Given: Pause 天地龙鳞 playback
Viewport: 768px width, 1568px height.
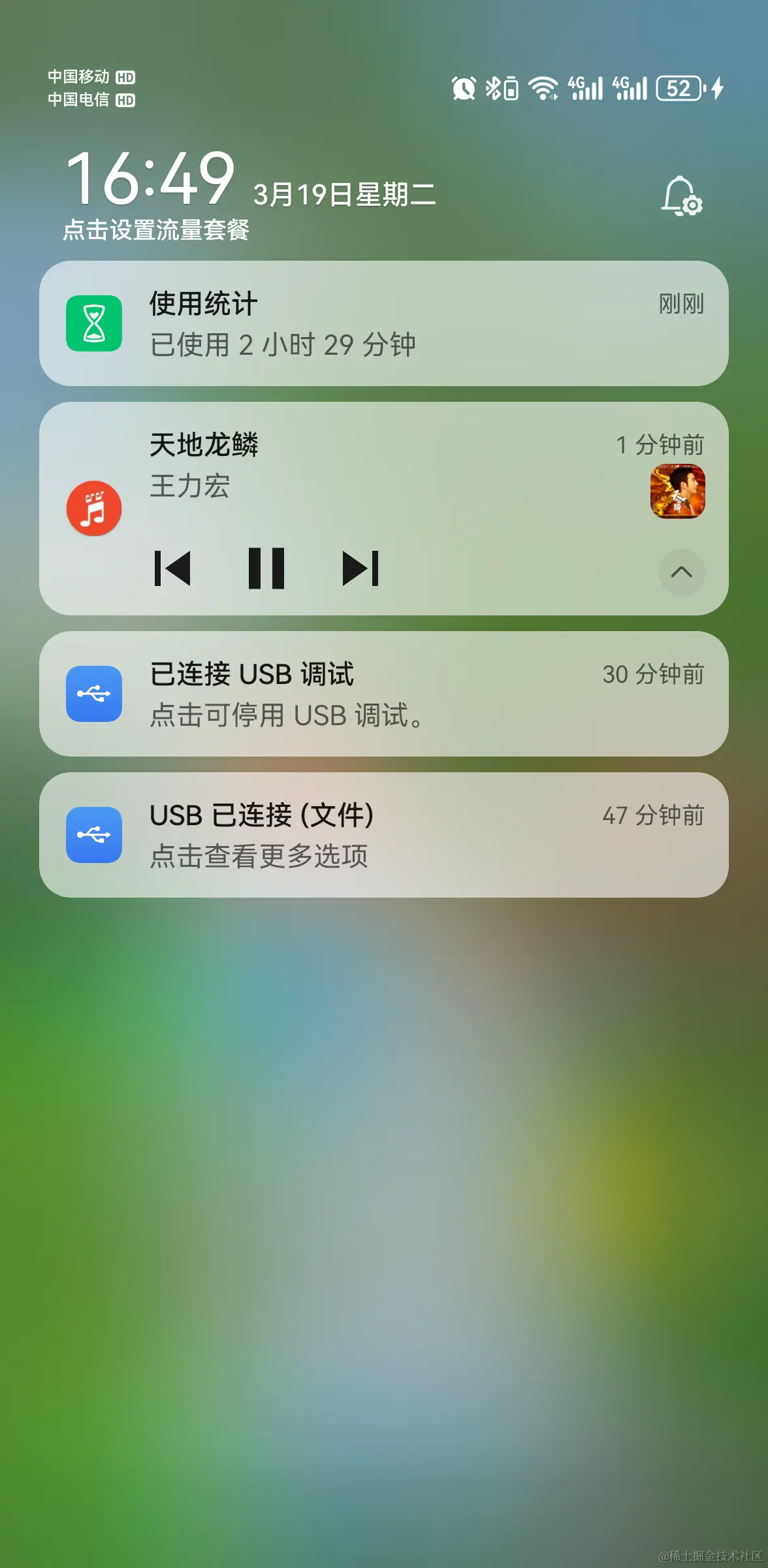Looking at the screenshot, I should [x=266, y=568].
